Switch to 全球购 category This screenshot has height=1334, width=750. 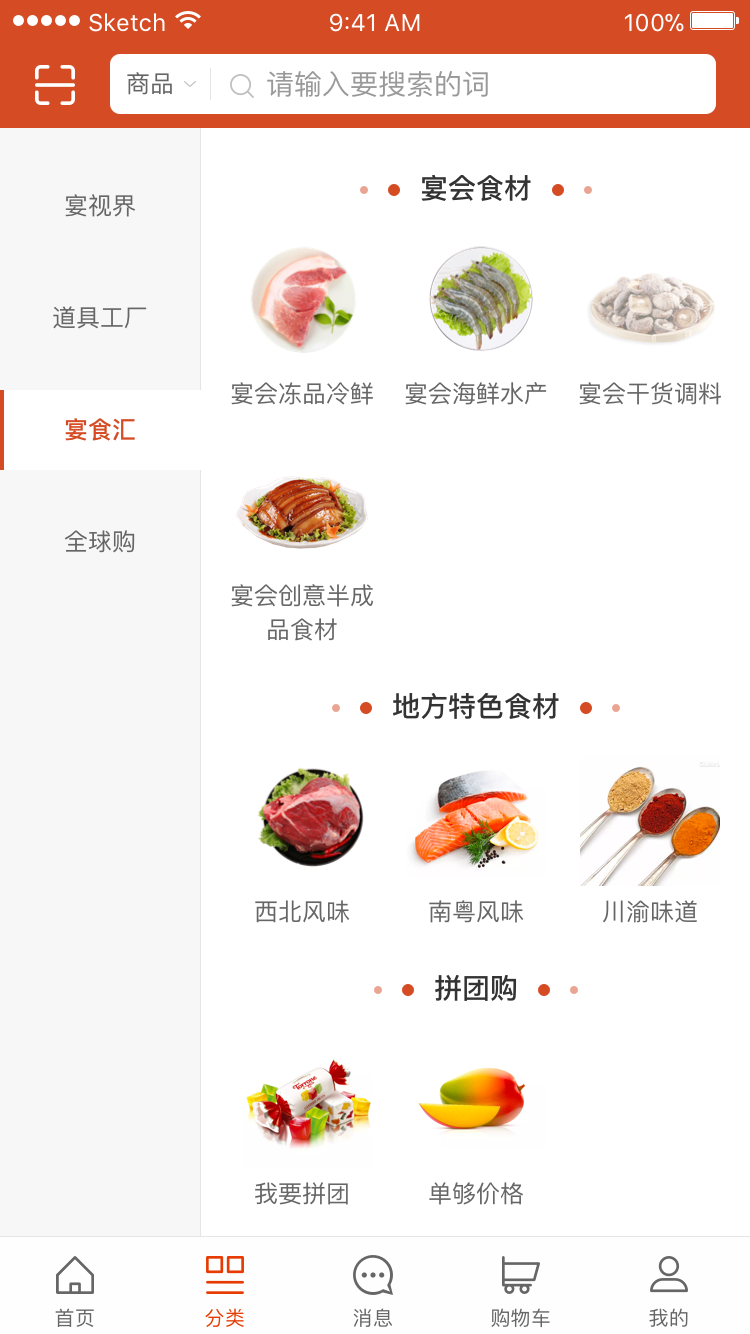click(x=100, y=542)
